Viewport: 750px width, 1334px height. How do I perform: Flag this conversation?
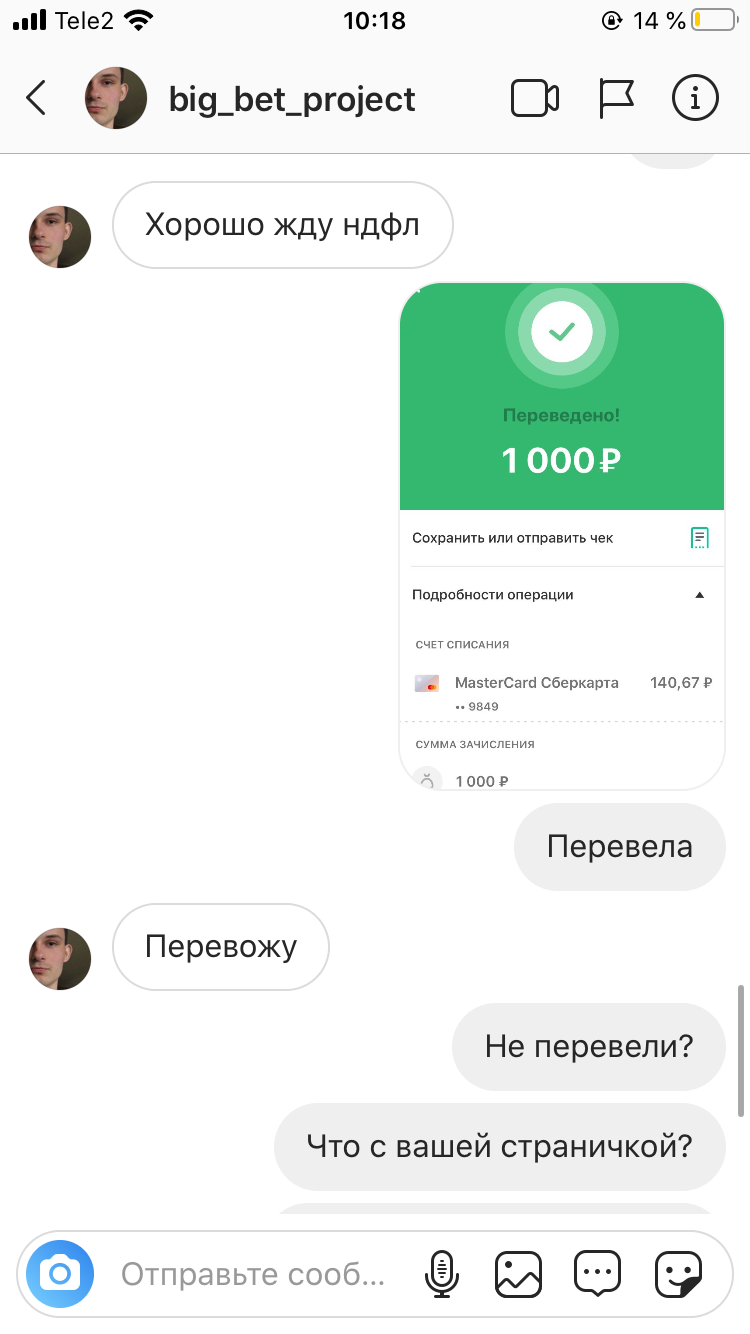616,98
